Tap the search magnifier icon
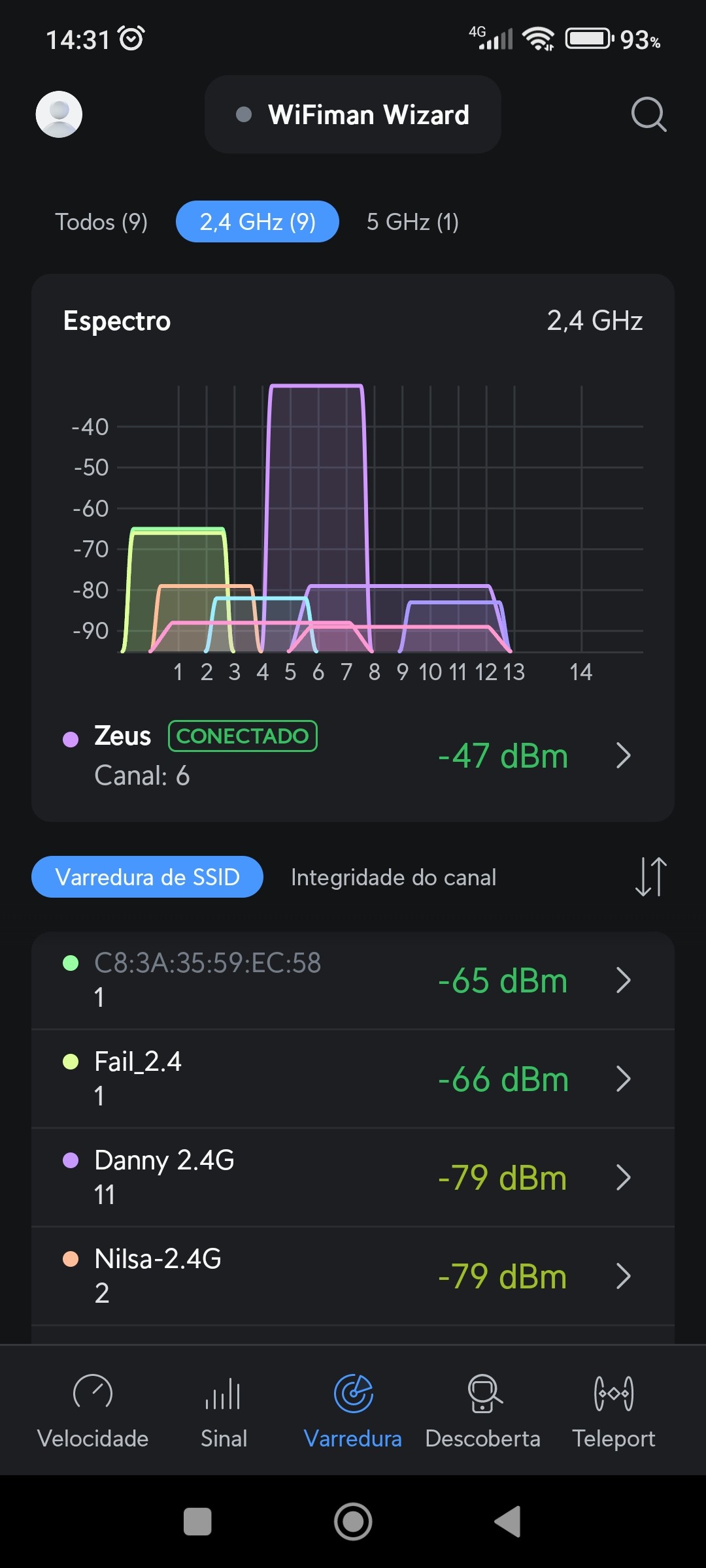 pos(648,114)
